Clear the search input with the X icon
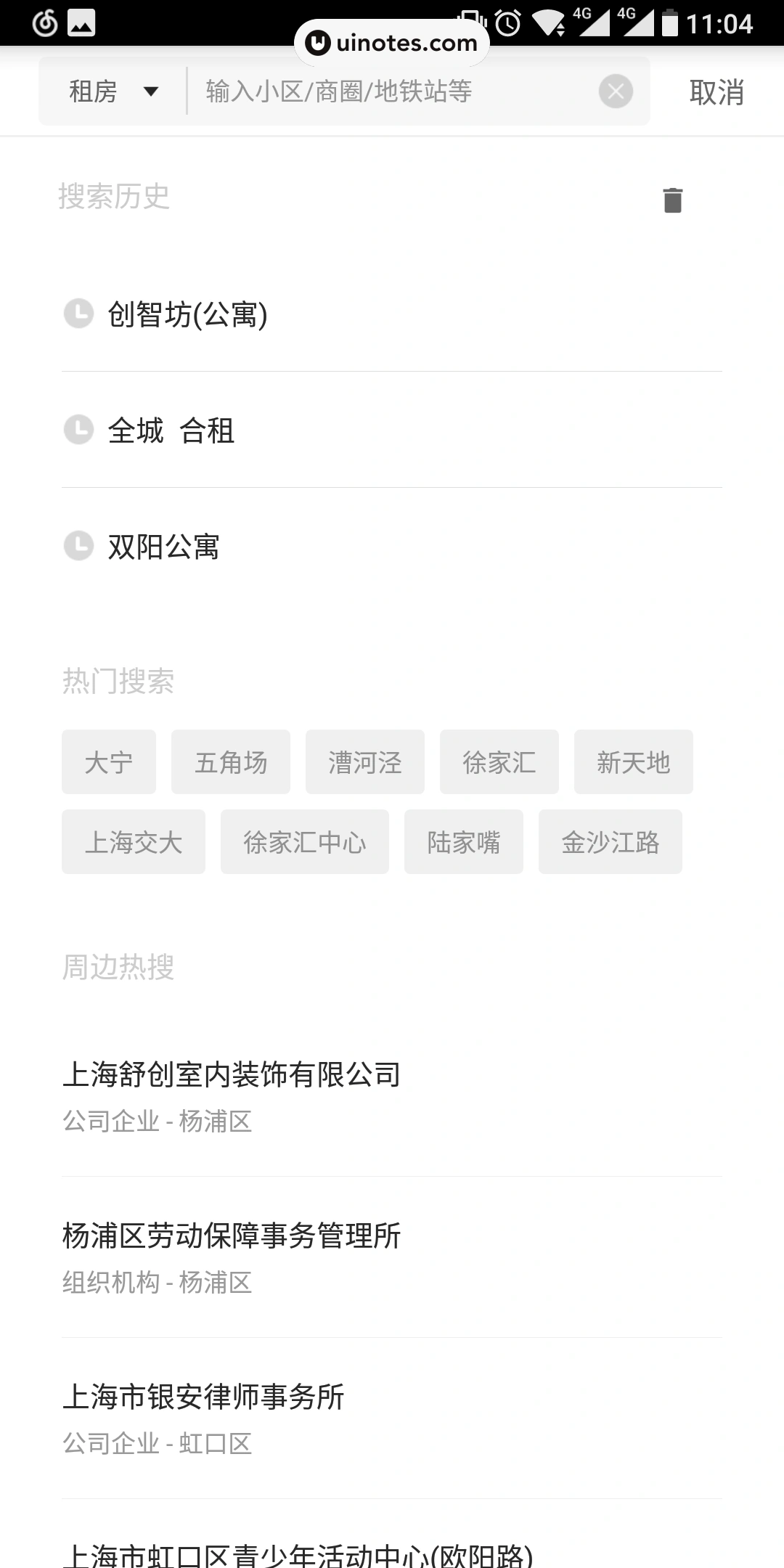The height and width of the screenshot is (1568, 784). (x=616, y=89)
